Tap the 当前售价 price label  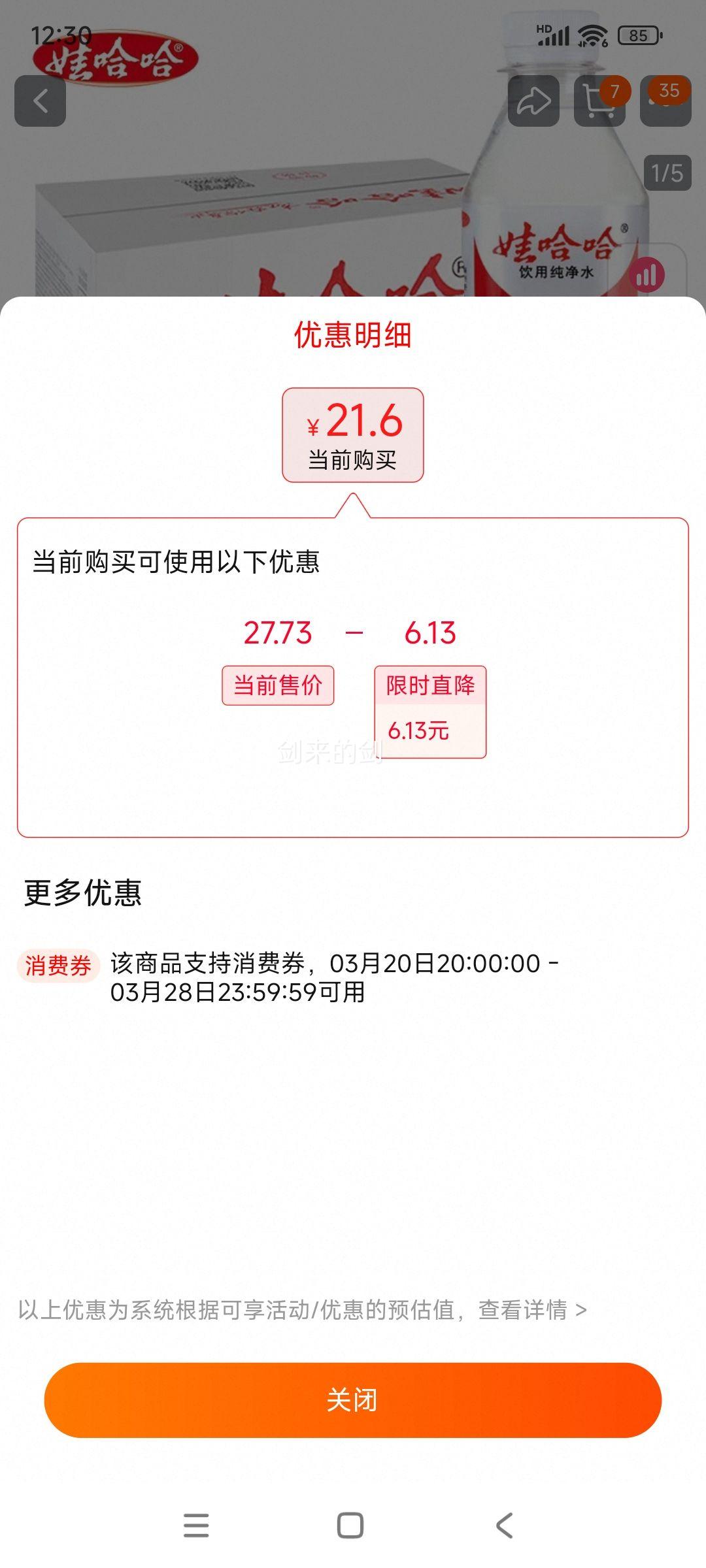point(278,685)
